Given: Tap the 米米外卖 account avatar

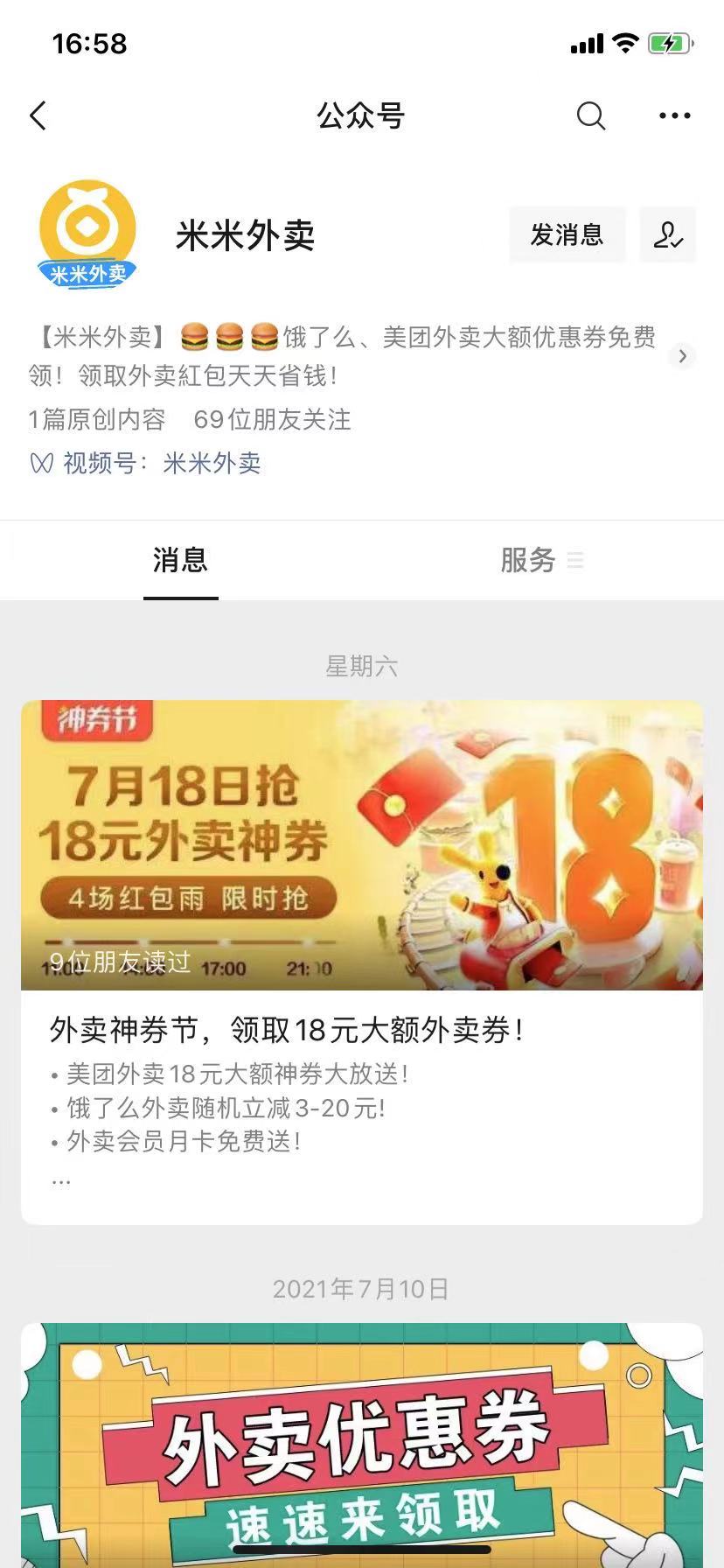Looking at the screenshot, I should pyautogui.click(x=87, y=234).
